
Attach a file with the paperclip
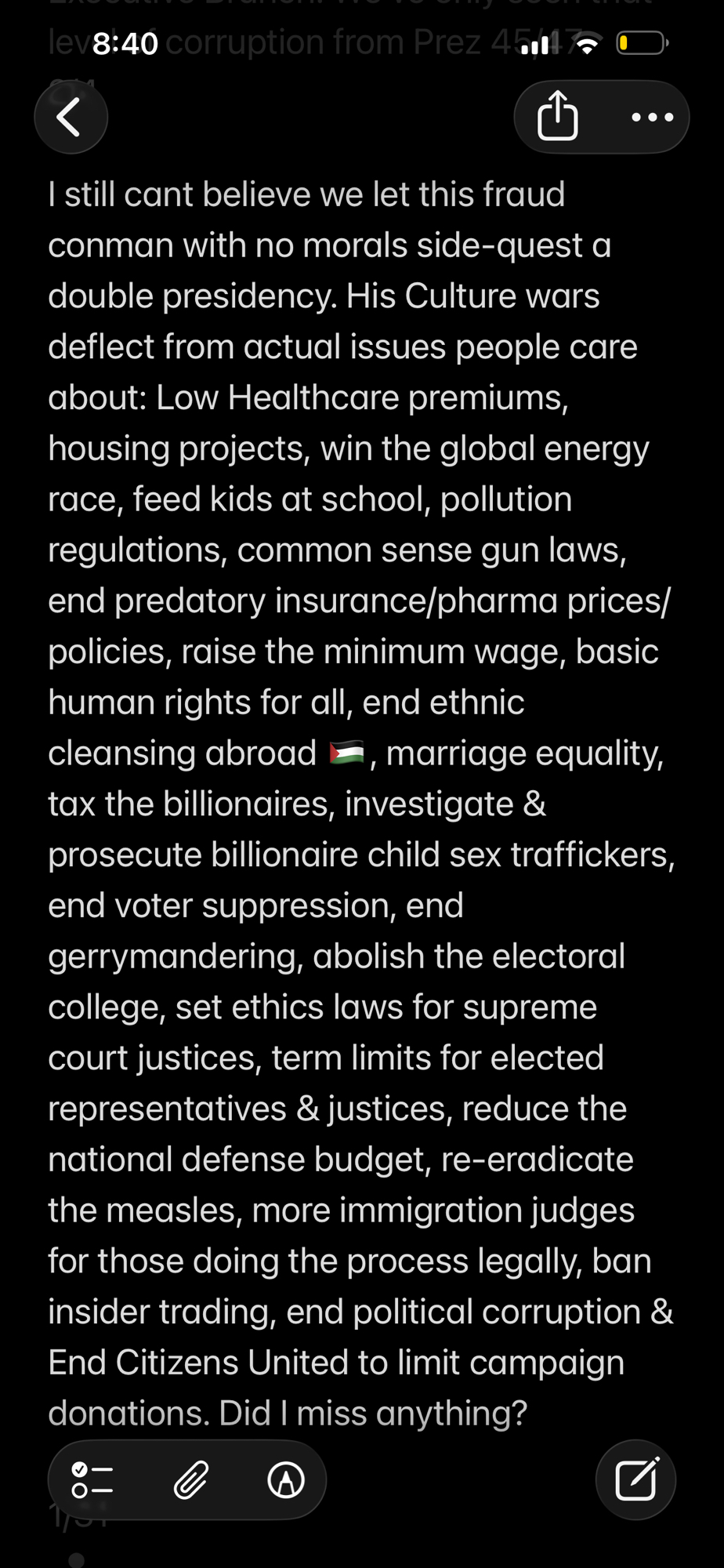[190, 1480]
